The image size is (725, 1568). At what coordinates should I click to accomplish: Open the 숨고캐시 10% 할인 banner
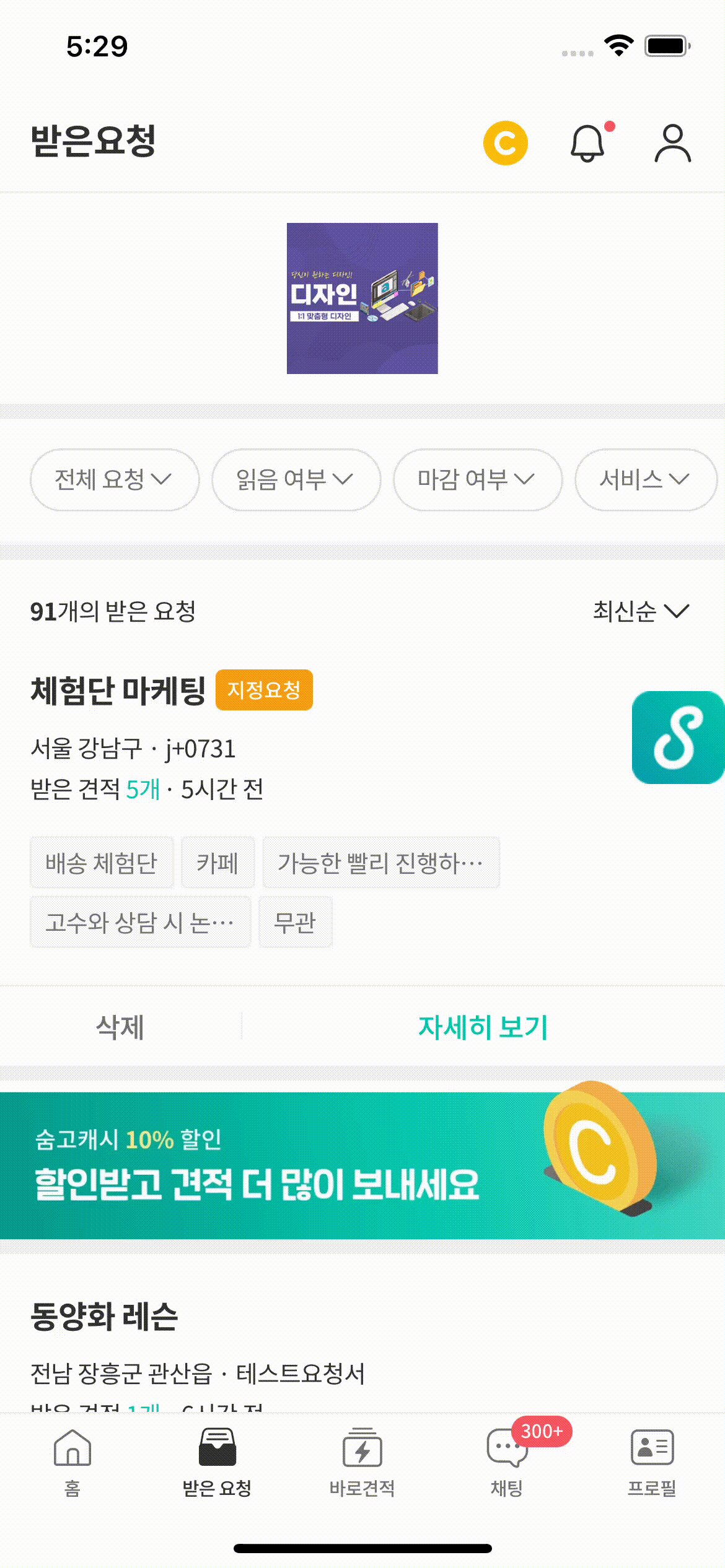point(362,1165)
